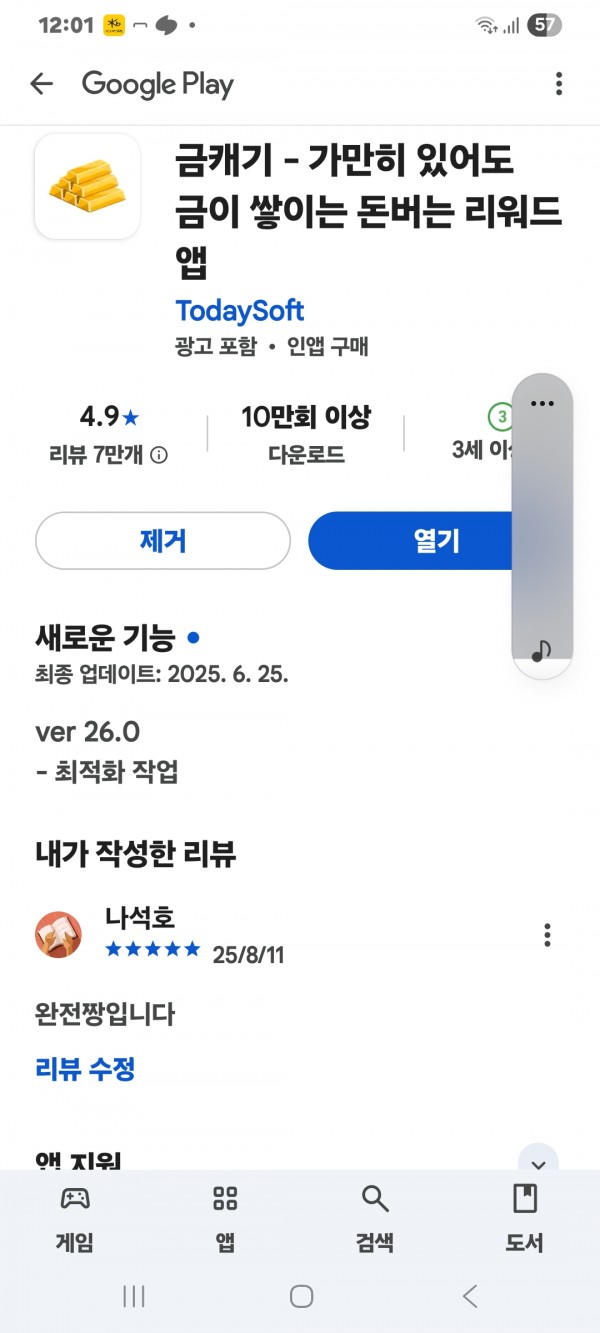Tap 제거 to uninstall the app
The image size is (600, 1333).
pos(163,541)
